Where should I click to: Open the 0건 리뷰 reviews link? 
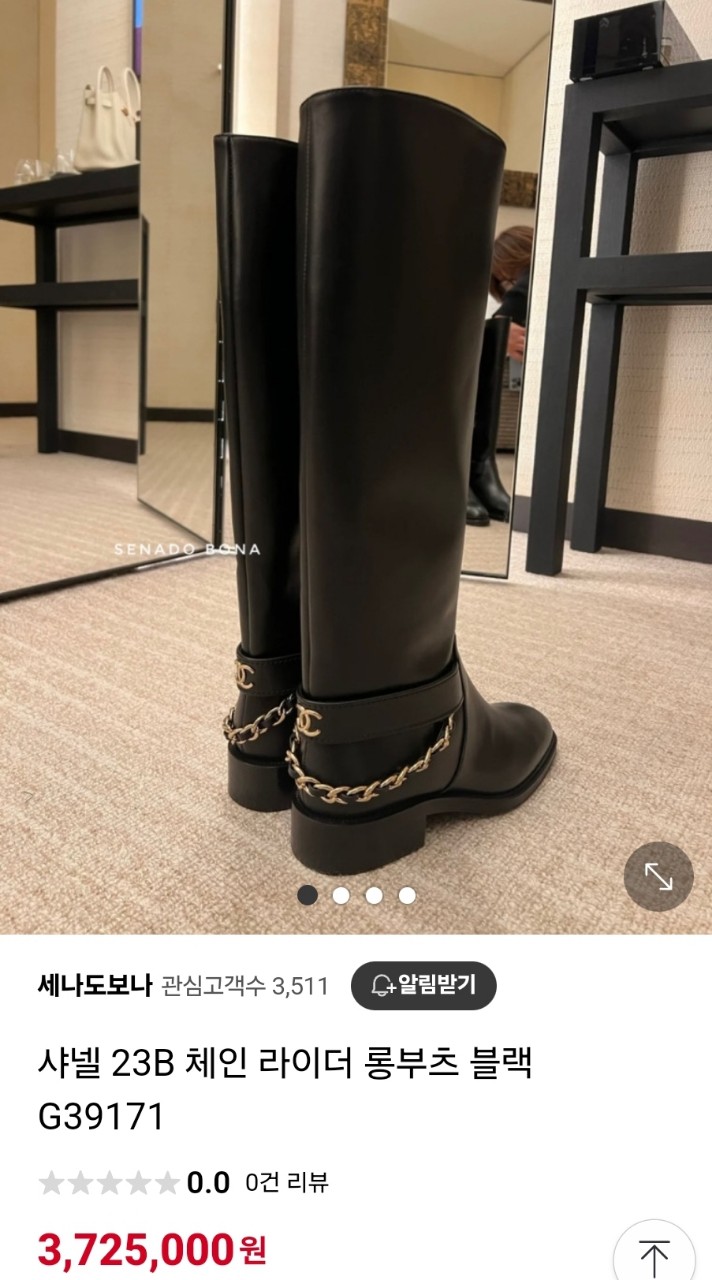(x=287, y=1183)
